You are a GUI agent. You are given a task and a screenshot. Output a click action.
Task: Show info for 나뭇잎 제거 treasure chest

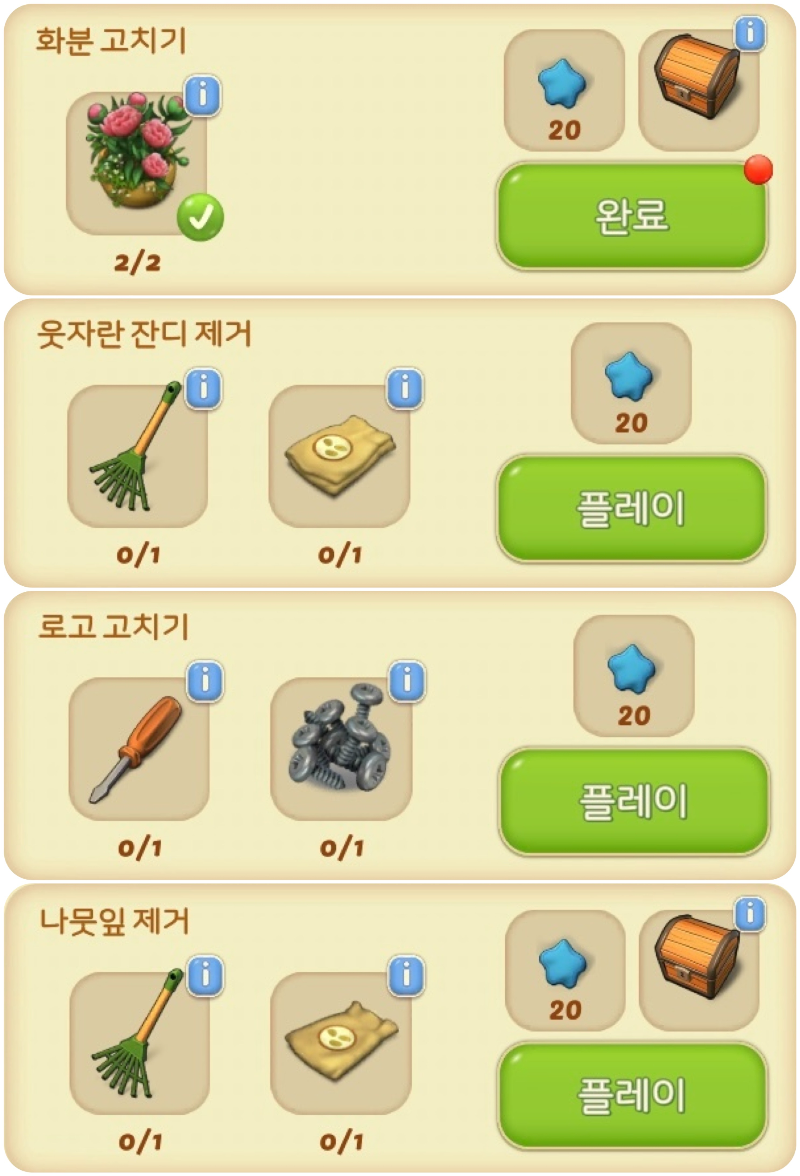750,913
